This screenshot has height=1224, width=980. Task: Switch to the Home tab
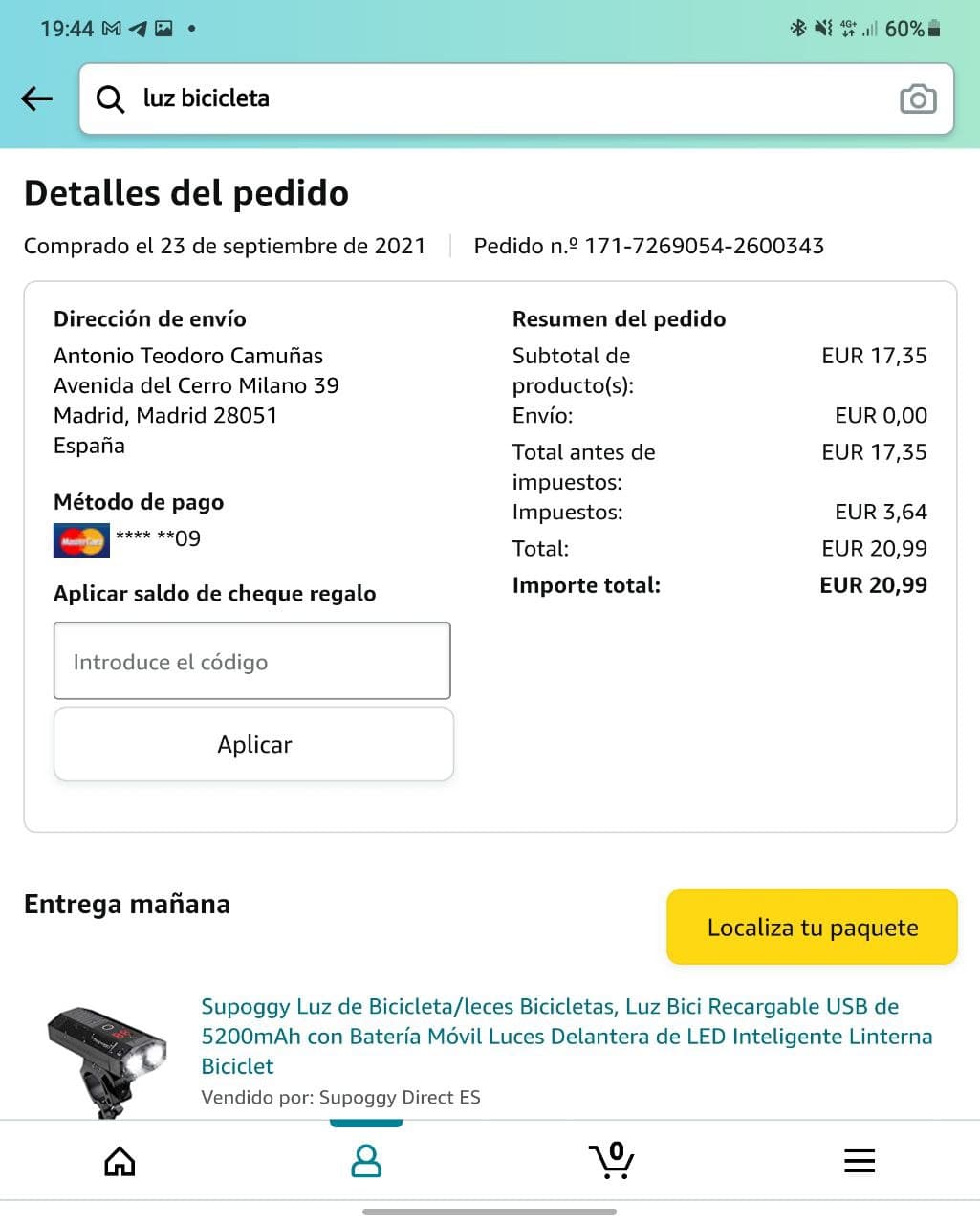coord(120,1161)
